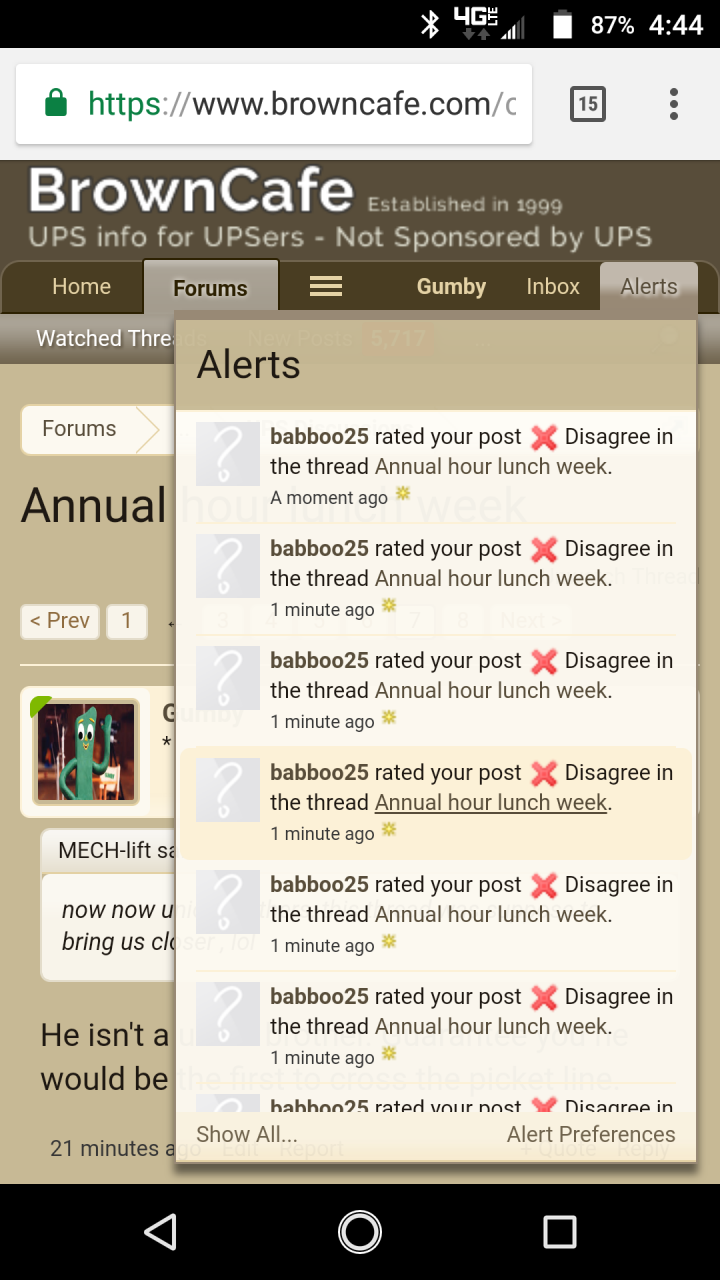Go to the previous page with Prev
The width and height of the screenshot is (720, 1280).
60,621
